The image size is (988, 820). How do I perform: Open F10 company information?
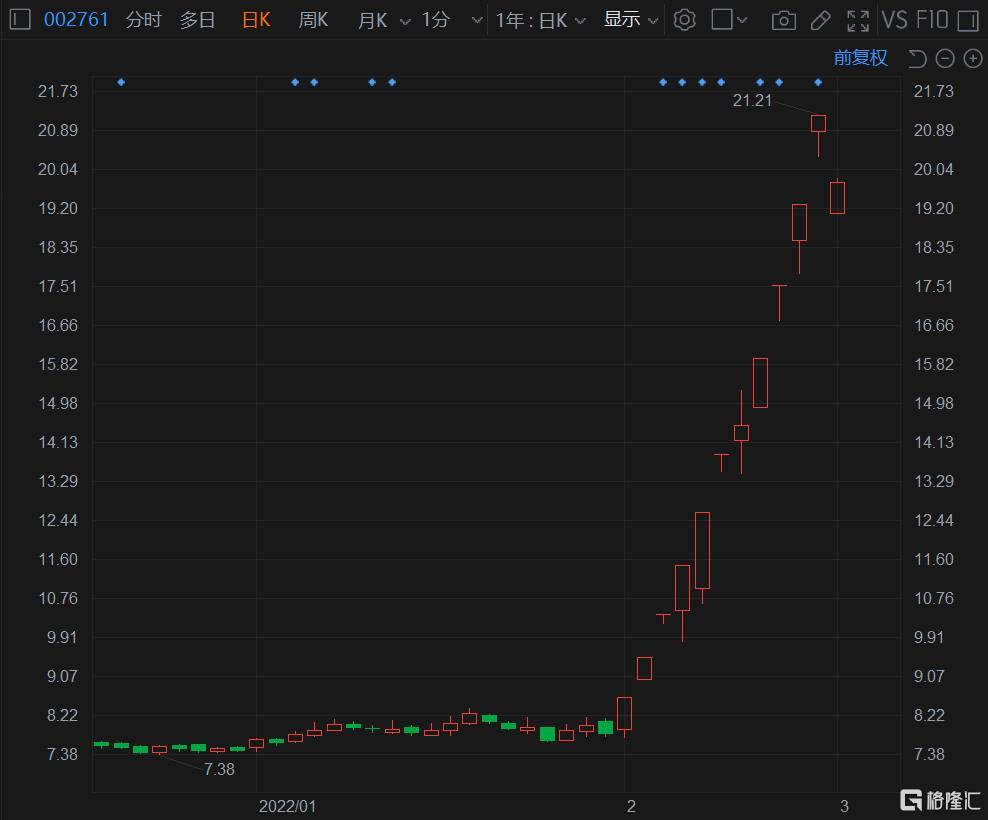click(932, 20)
